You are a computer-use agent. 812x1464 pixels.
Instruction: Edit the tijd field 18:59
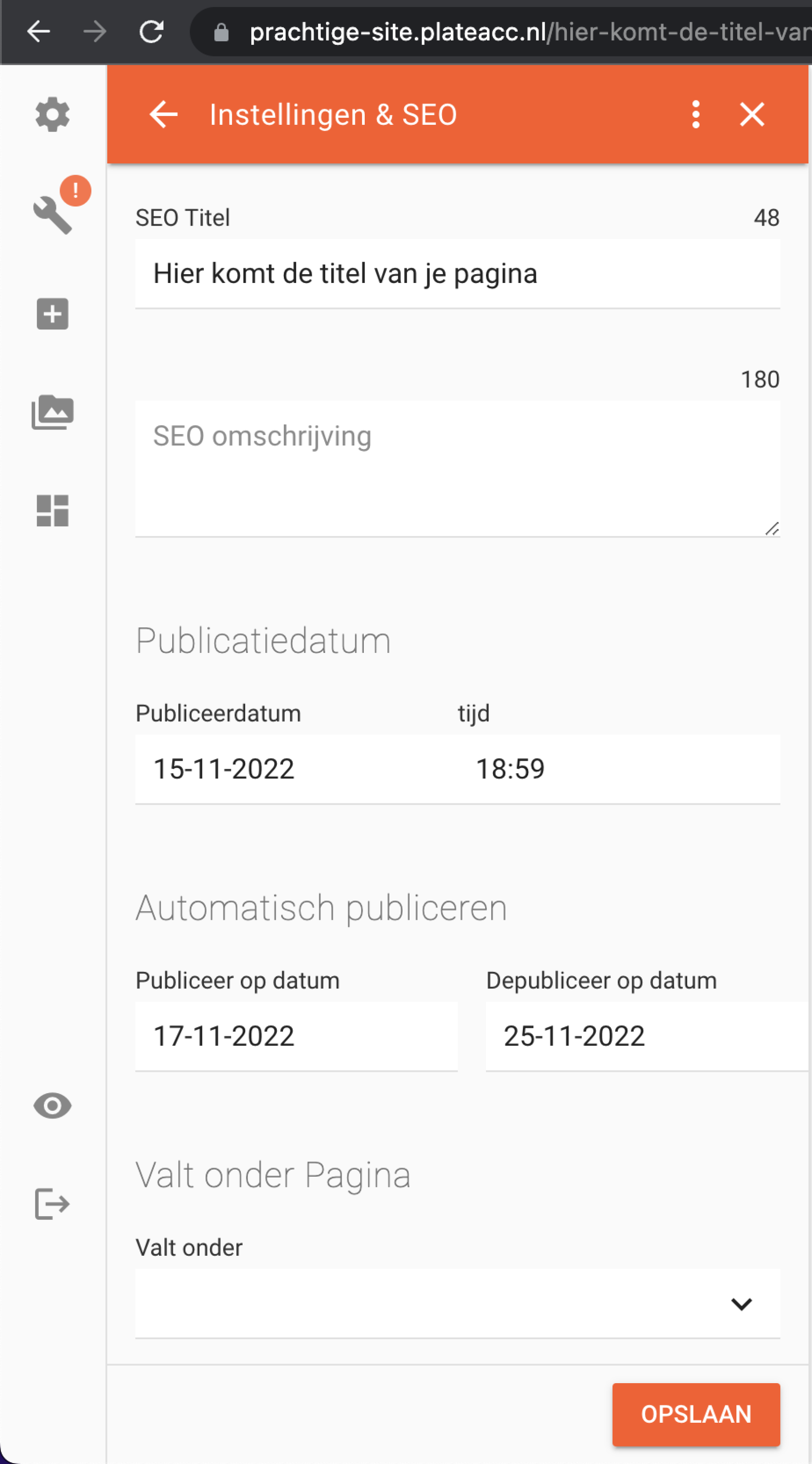[x=619, y=769]
